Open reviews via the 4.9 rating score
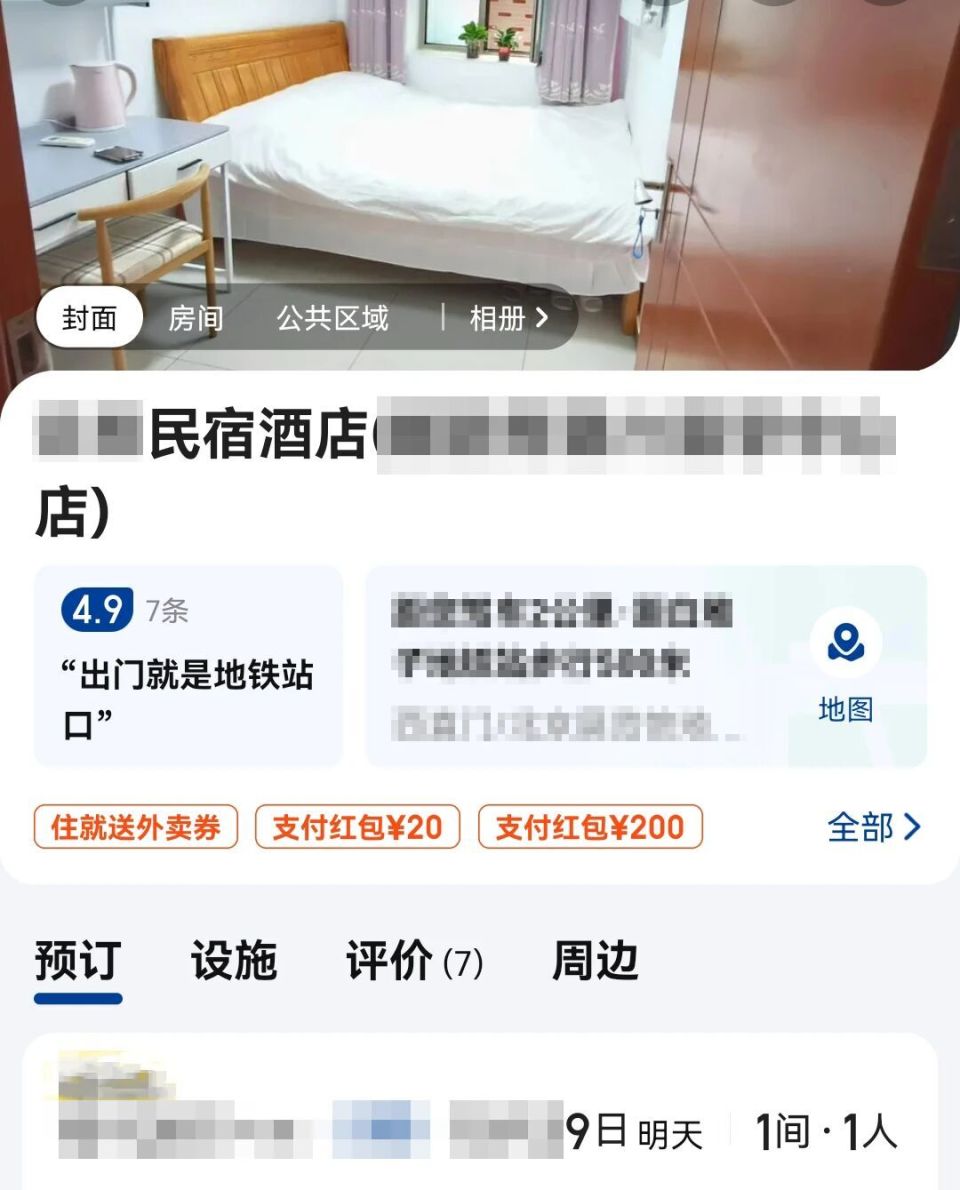The image size is (960, 1190). 98,608
